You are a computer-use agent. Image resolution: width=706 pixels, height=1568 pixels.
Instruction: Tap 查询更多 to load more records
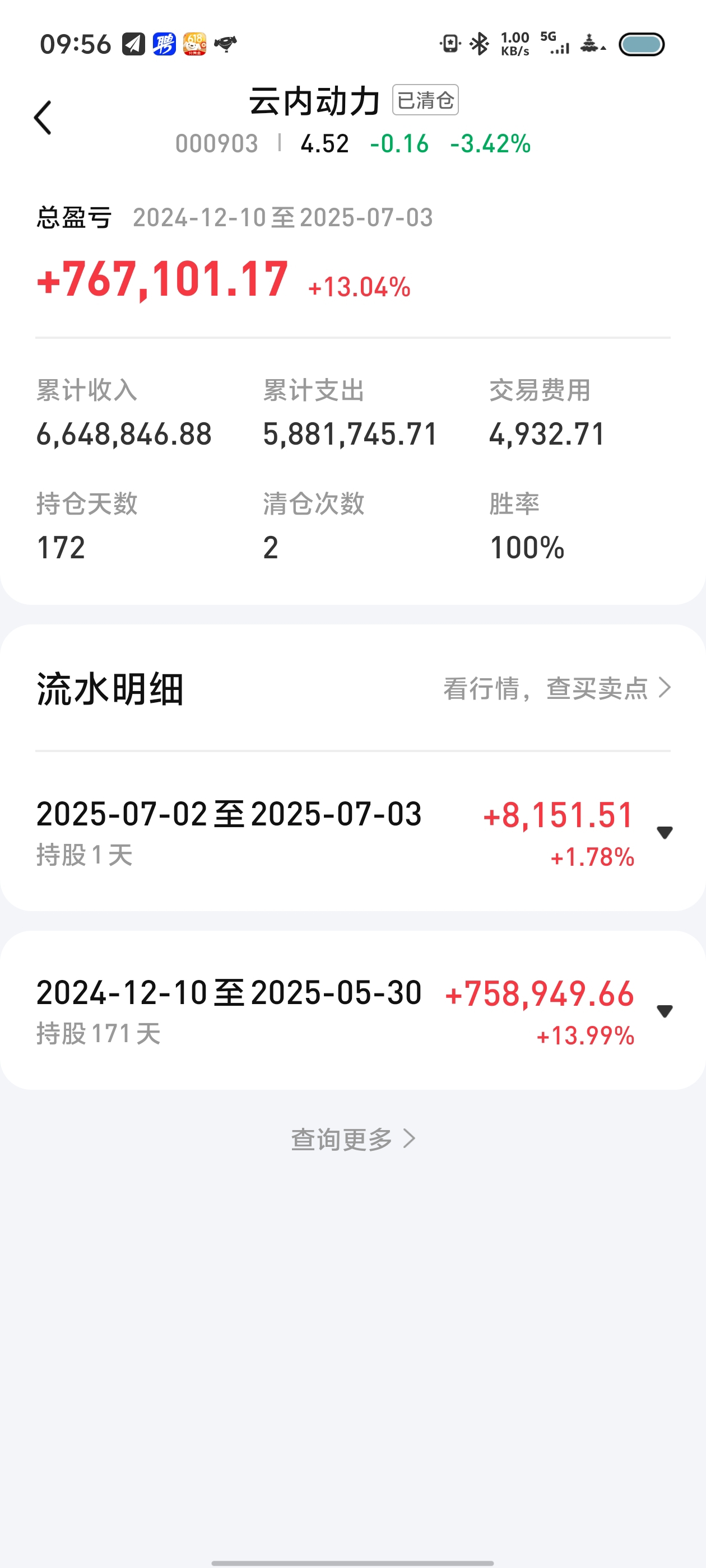tap(354, 1139)
